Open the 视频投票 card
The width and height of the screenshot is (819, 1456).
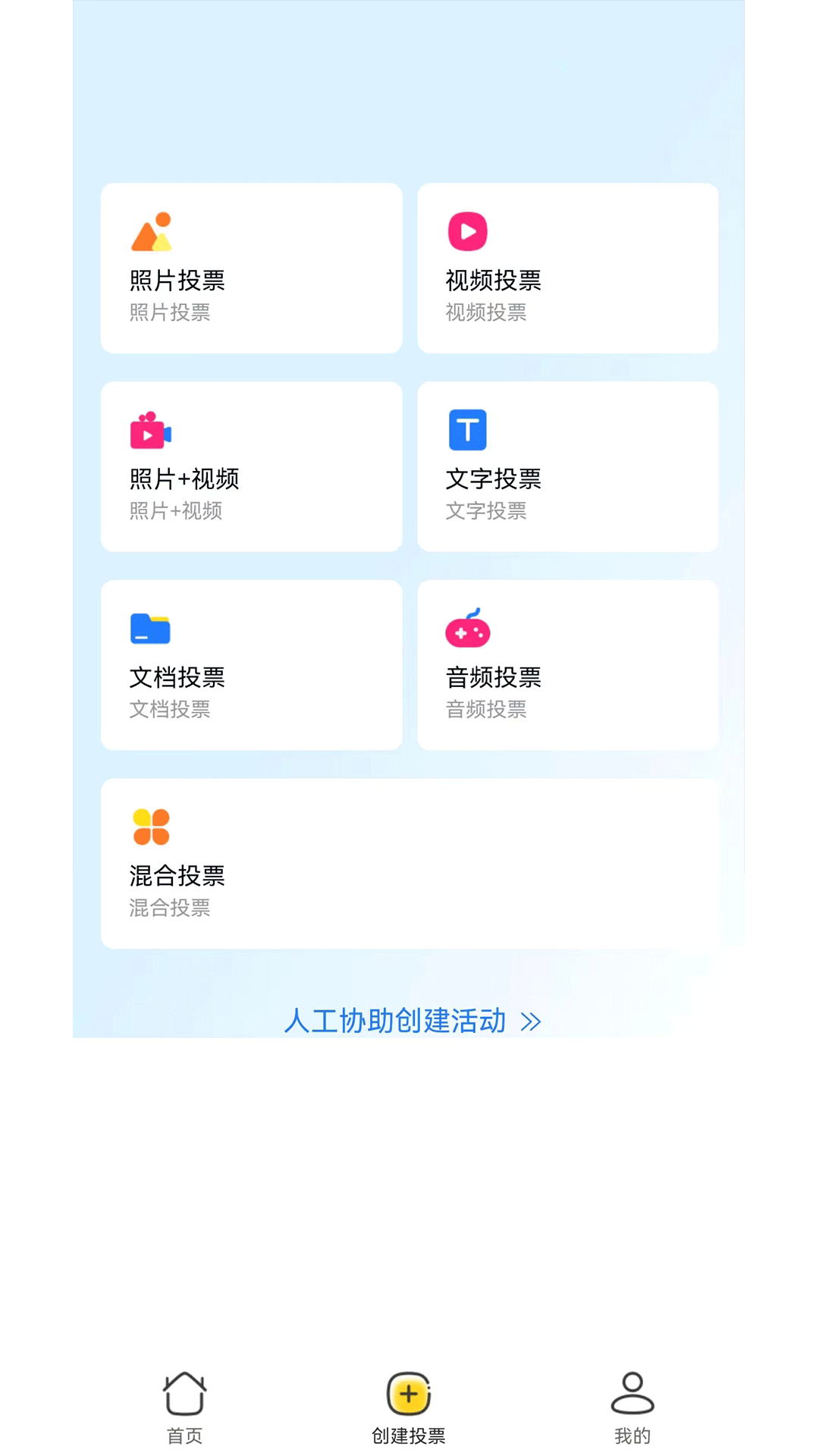point(567,267)
